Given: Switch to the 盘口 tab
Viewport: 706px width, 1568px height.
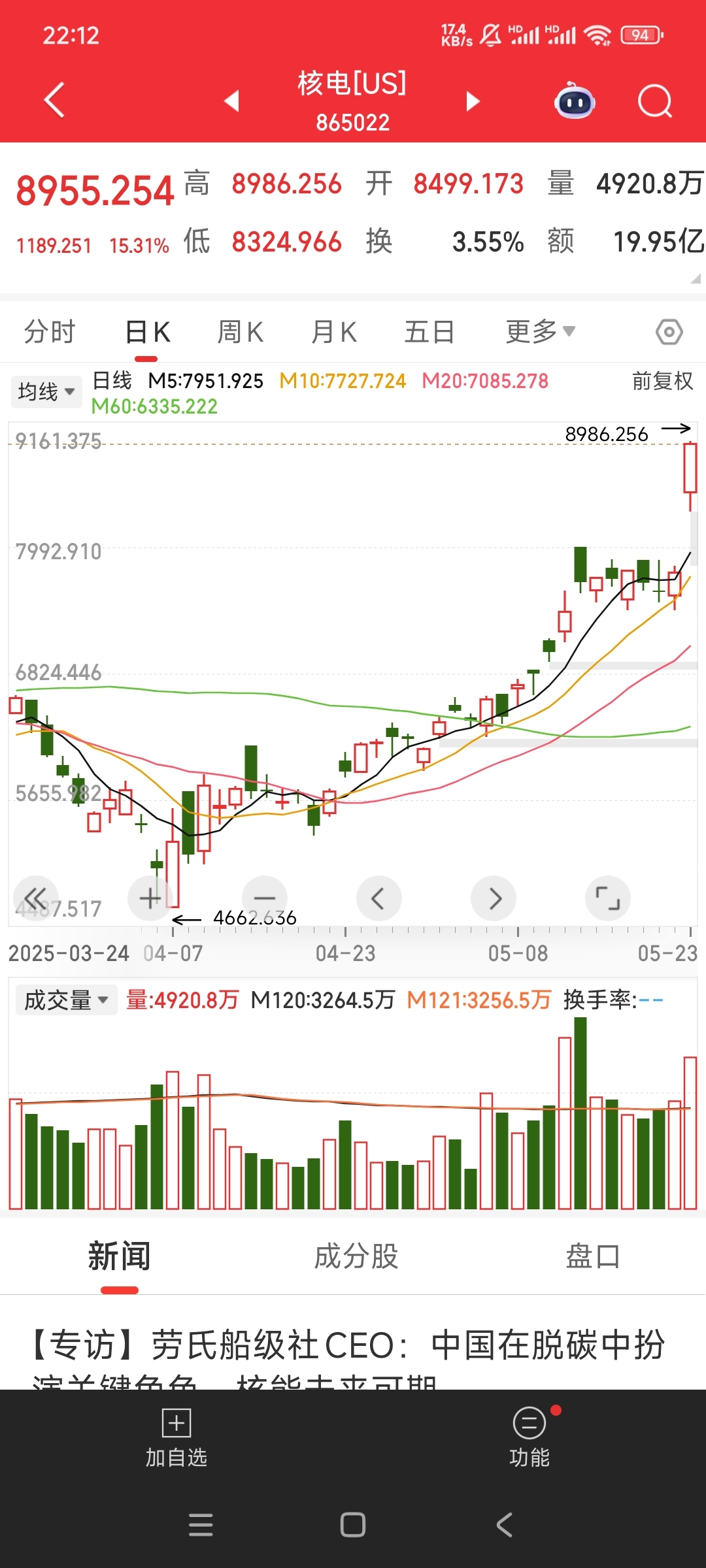Looking at the screenshot, I should click(x=592, y=1256).
